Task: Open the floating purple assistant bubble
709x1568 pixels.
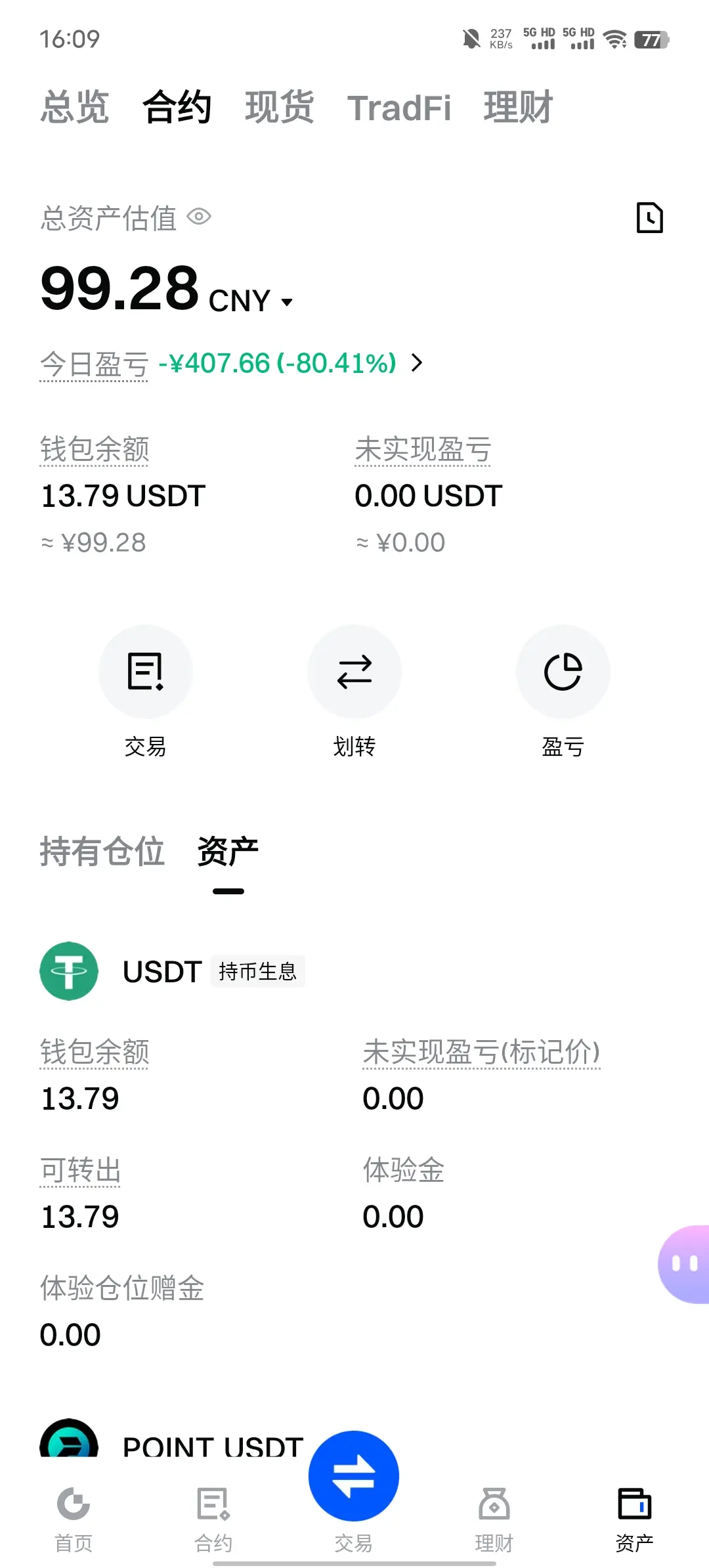Action: point(684,1263)
